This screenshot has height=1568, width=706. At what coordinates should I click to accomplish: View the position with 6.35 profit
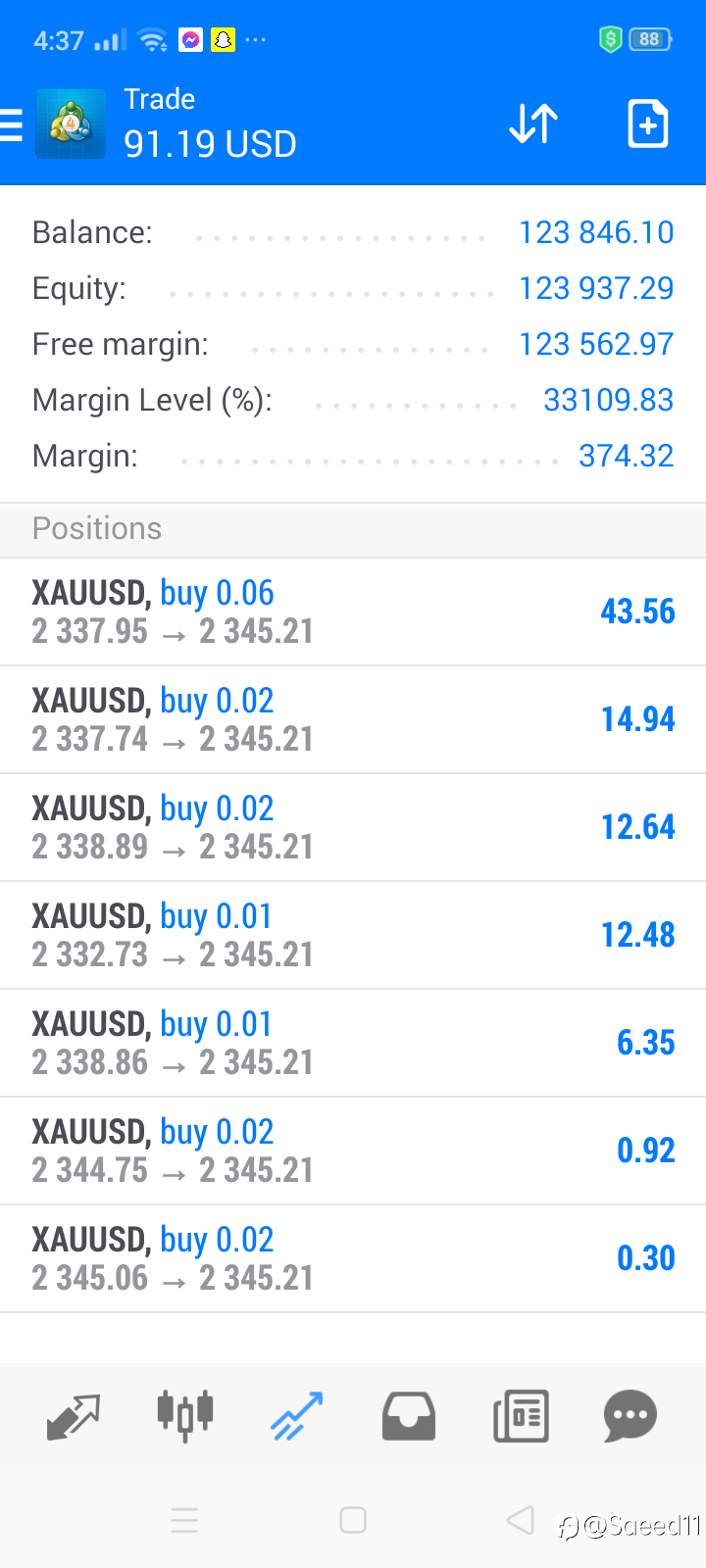[x=353, y=1043]
